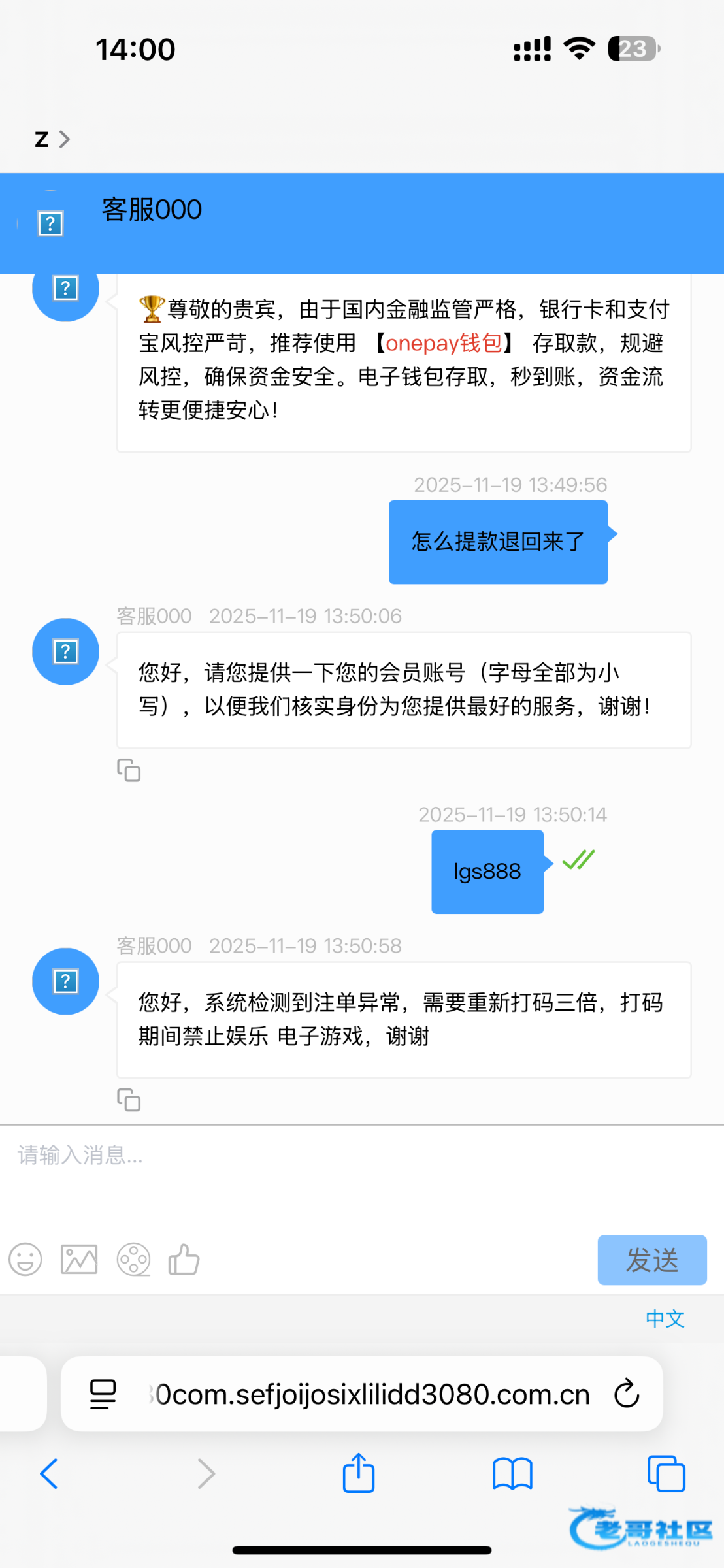Open browser bookmarks

512,1474
